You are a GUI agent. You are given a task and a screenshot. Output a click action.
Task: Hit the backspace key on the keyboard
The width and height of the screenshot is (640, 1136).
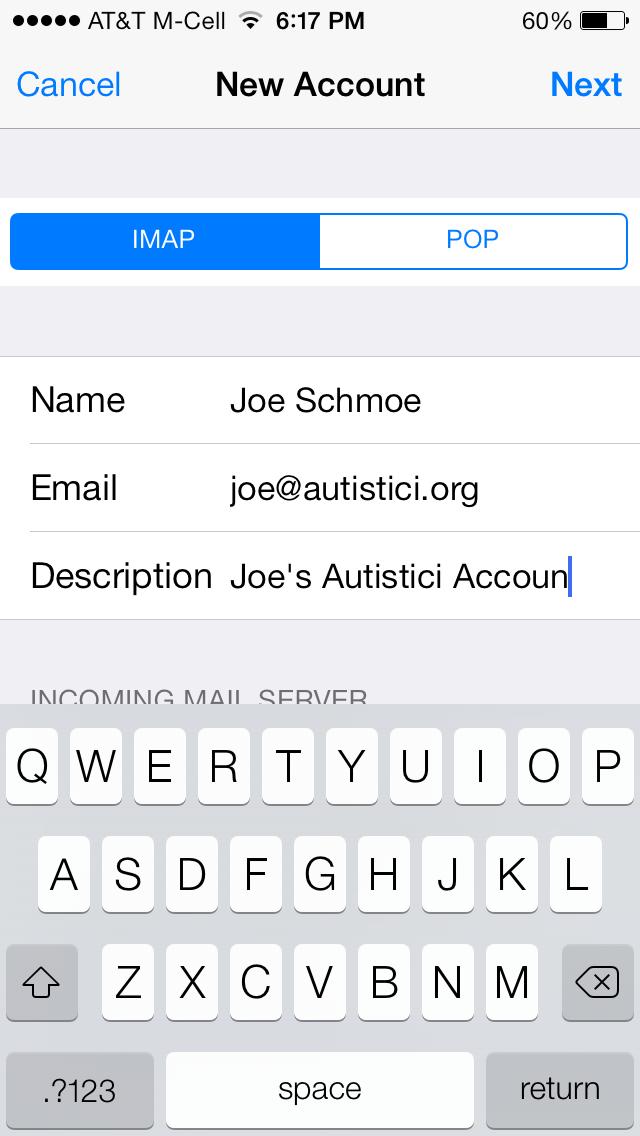[x=597, y=984]
